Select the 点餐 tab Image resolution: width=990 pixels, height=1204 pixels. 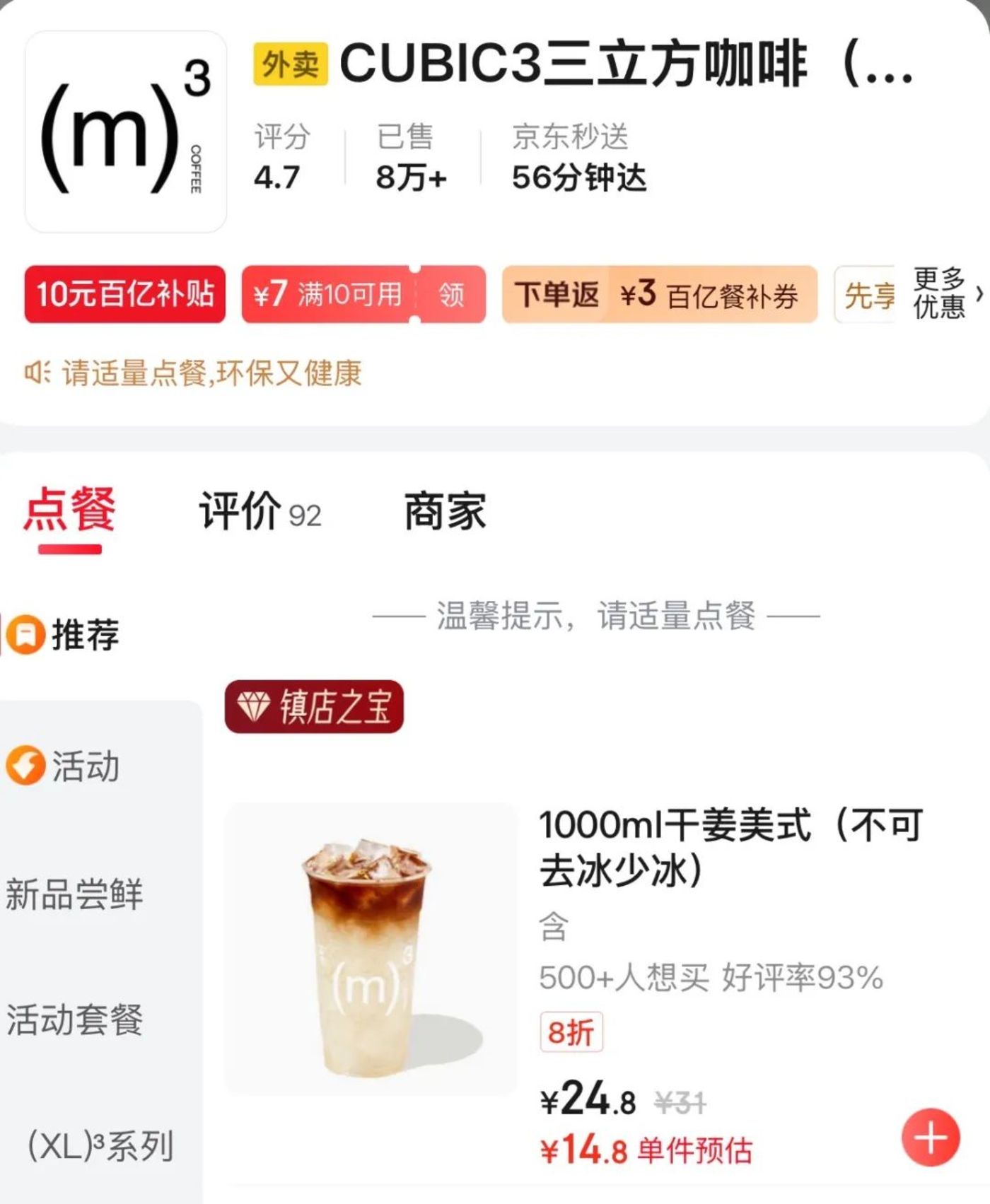(69, 511)
